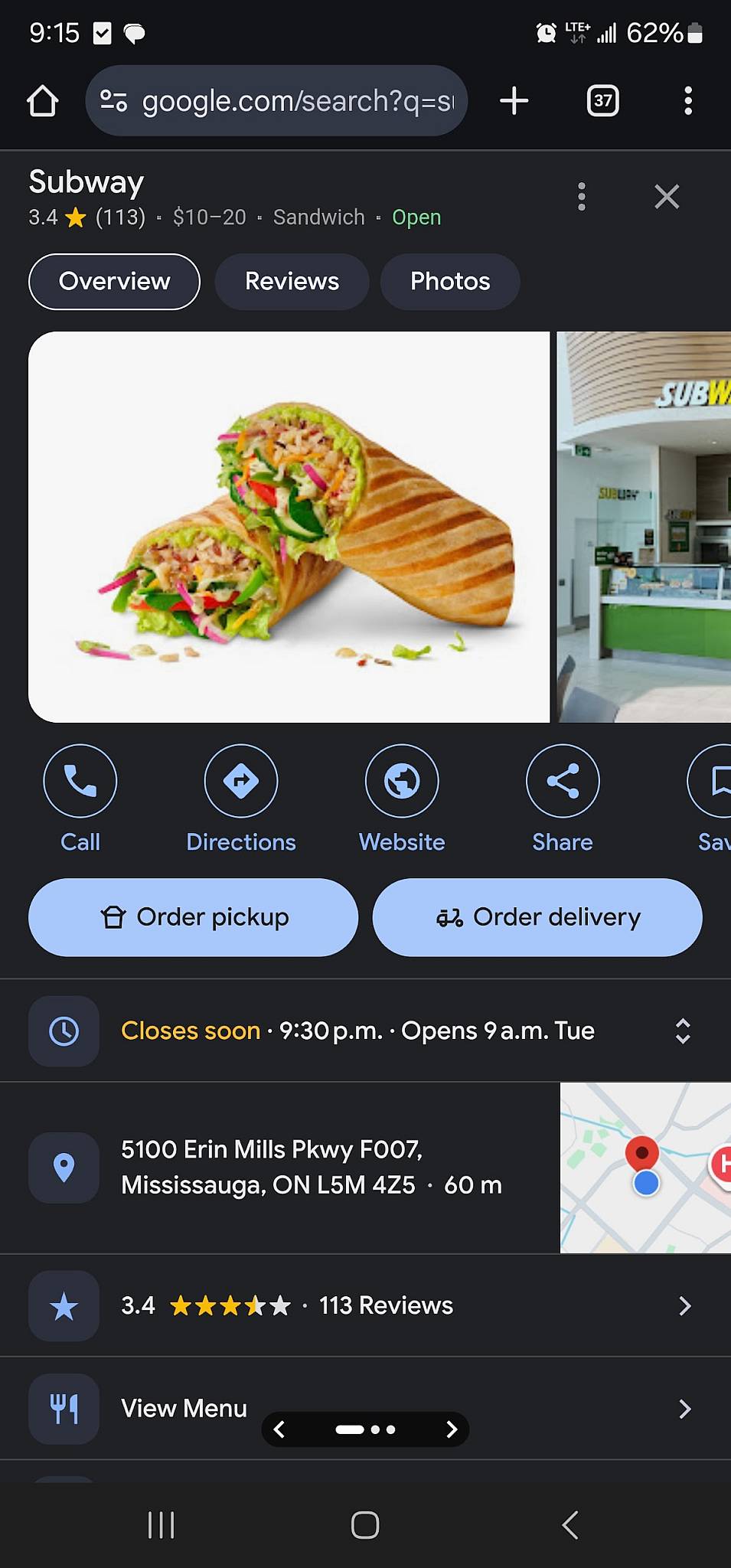Open the Subway listing's options menu

click(582, 197)
